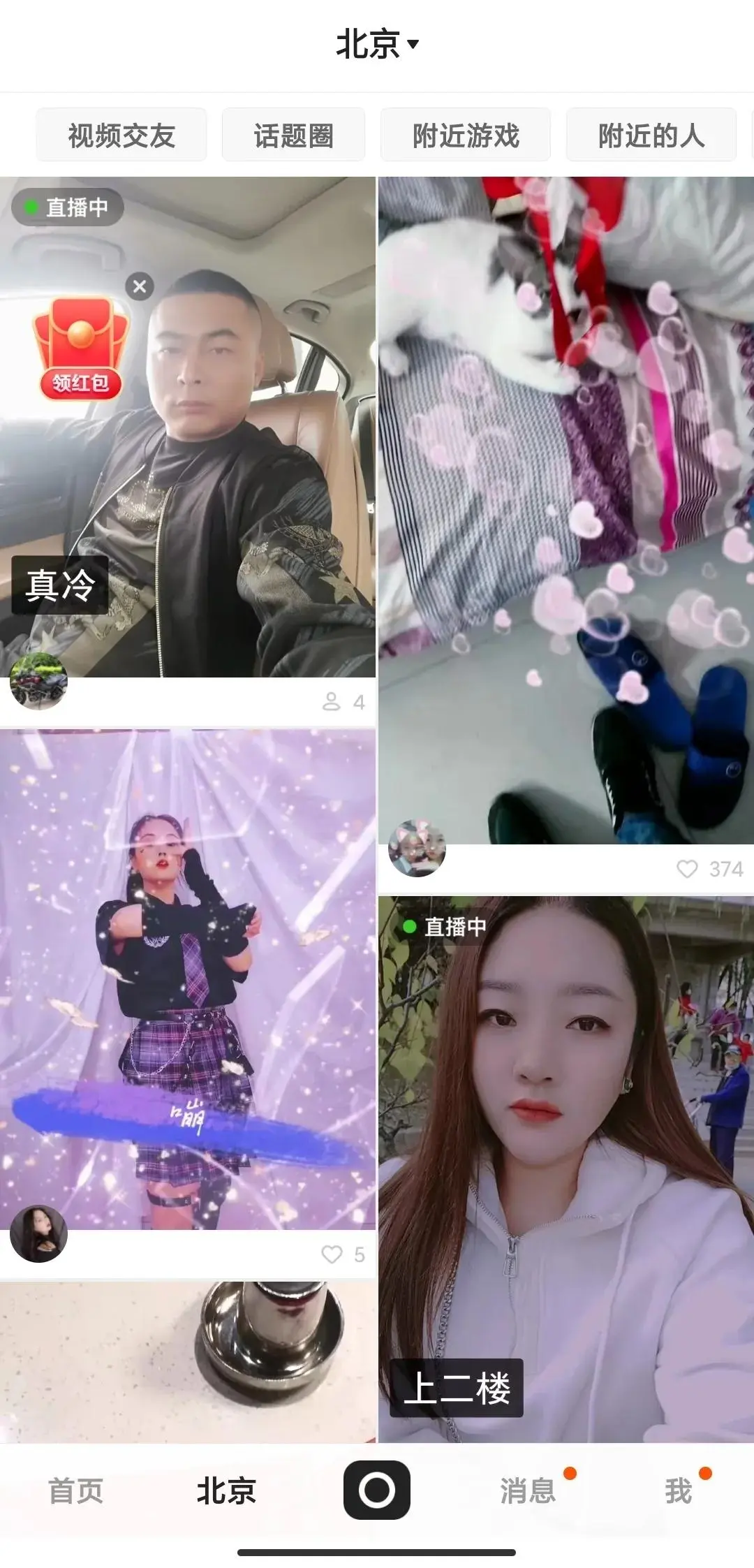
Task: Open 附近游戏 section
Action: [466, 135]
